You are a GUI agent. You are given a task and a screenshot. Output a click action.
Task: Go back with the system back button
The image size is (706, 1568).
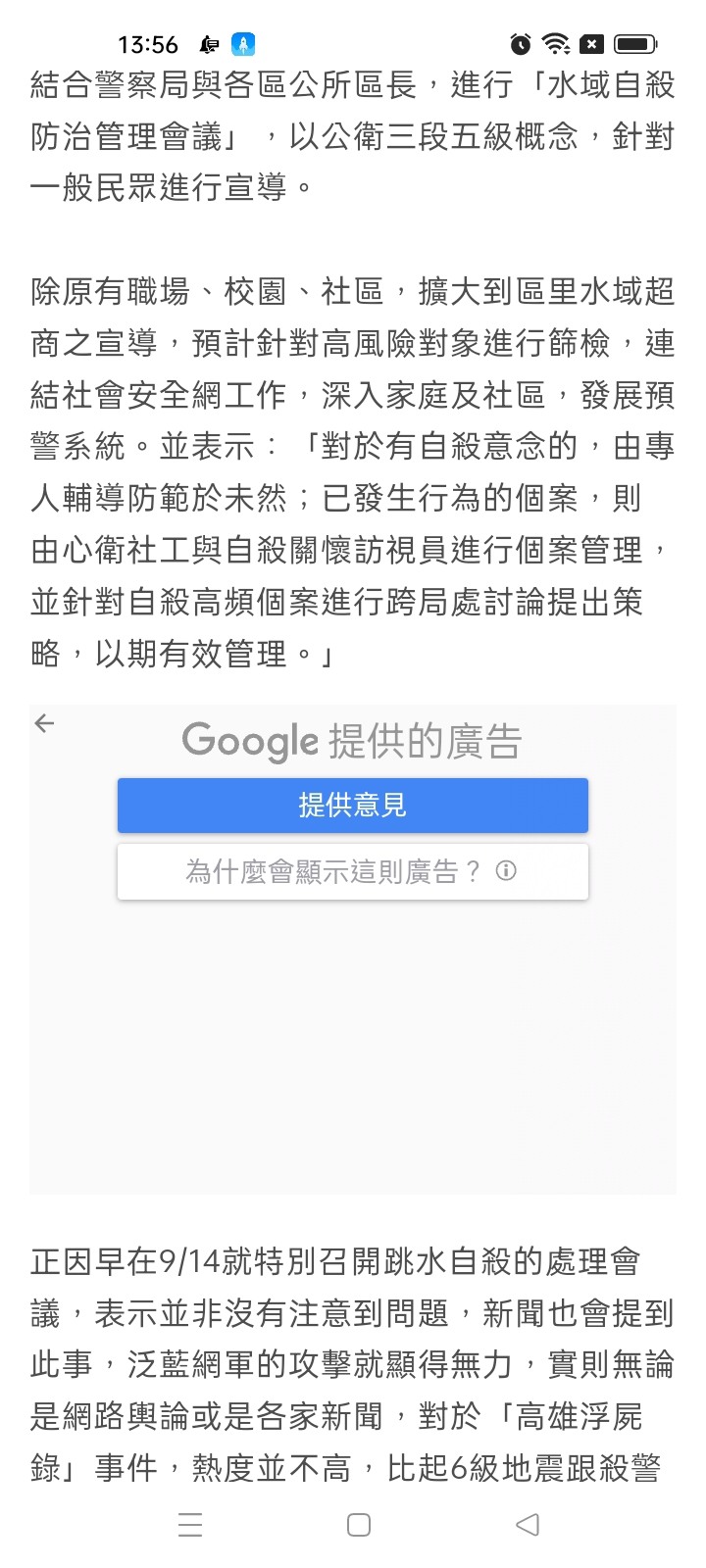[528, 1525]
